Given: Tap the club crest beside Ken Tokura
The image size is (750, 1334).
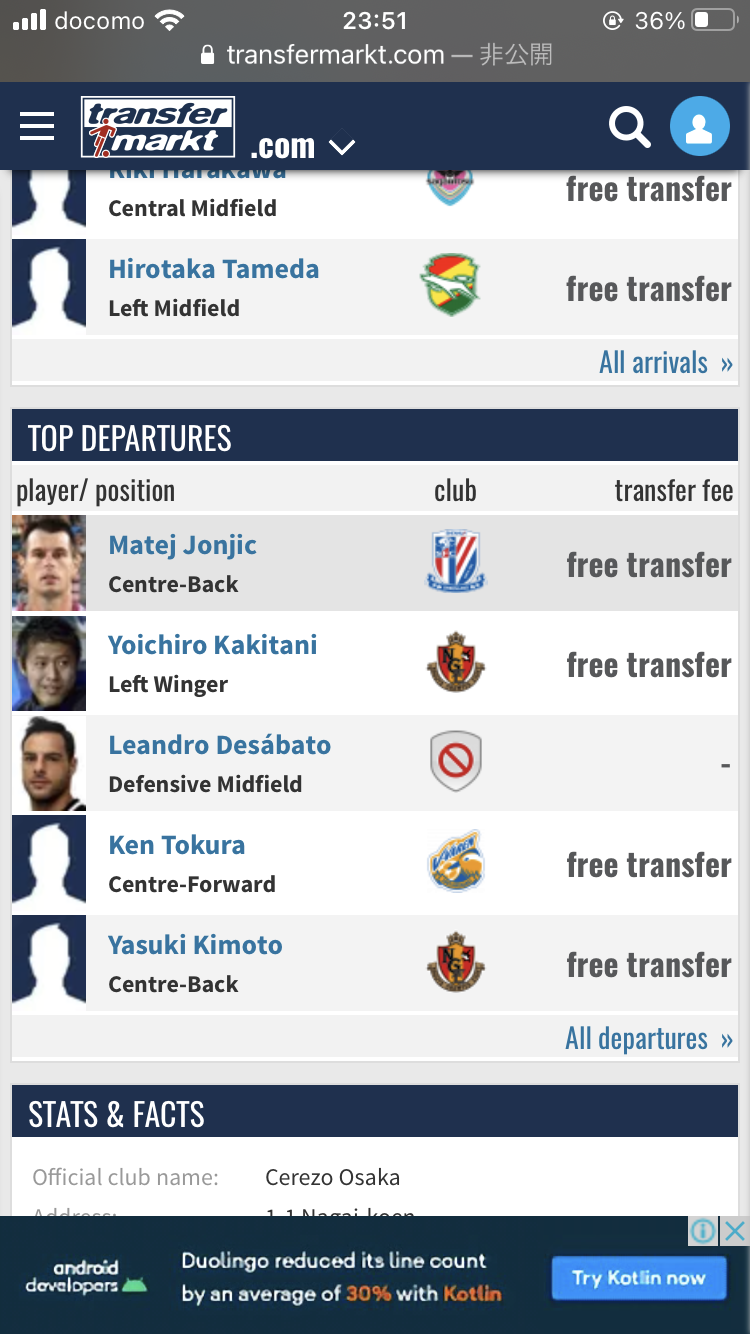Looking at the screenshot, I should tap(456, 862).
